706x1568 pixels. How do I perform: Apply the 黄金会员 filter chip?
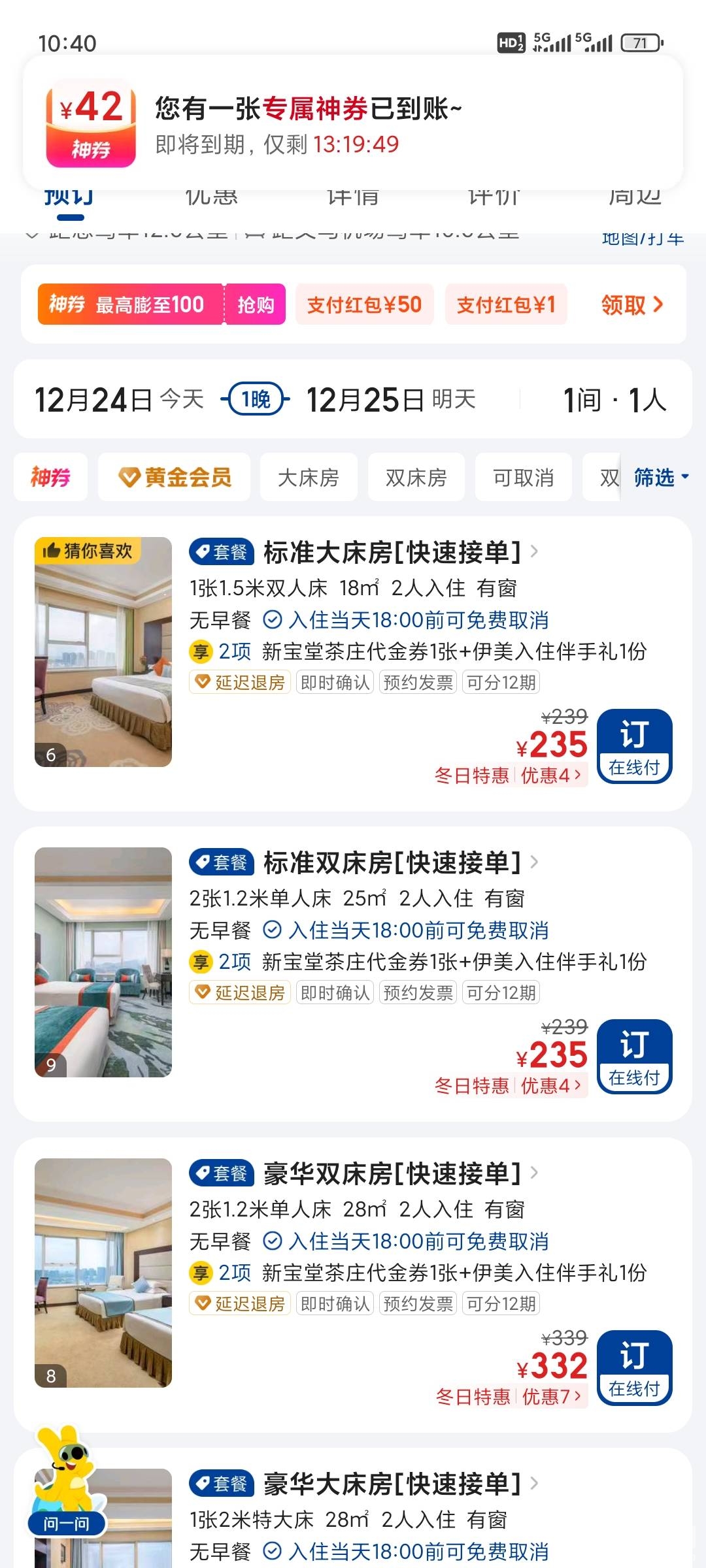pyautogui.click(x=175, y=478)
